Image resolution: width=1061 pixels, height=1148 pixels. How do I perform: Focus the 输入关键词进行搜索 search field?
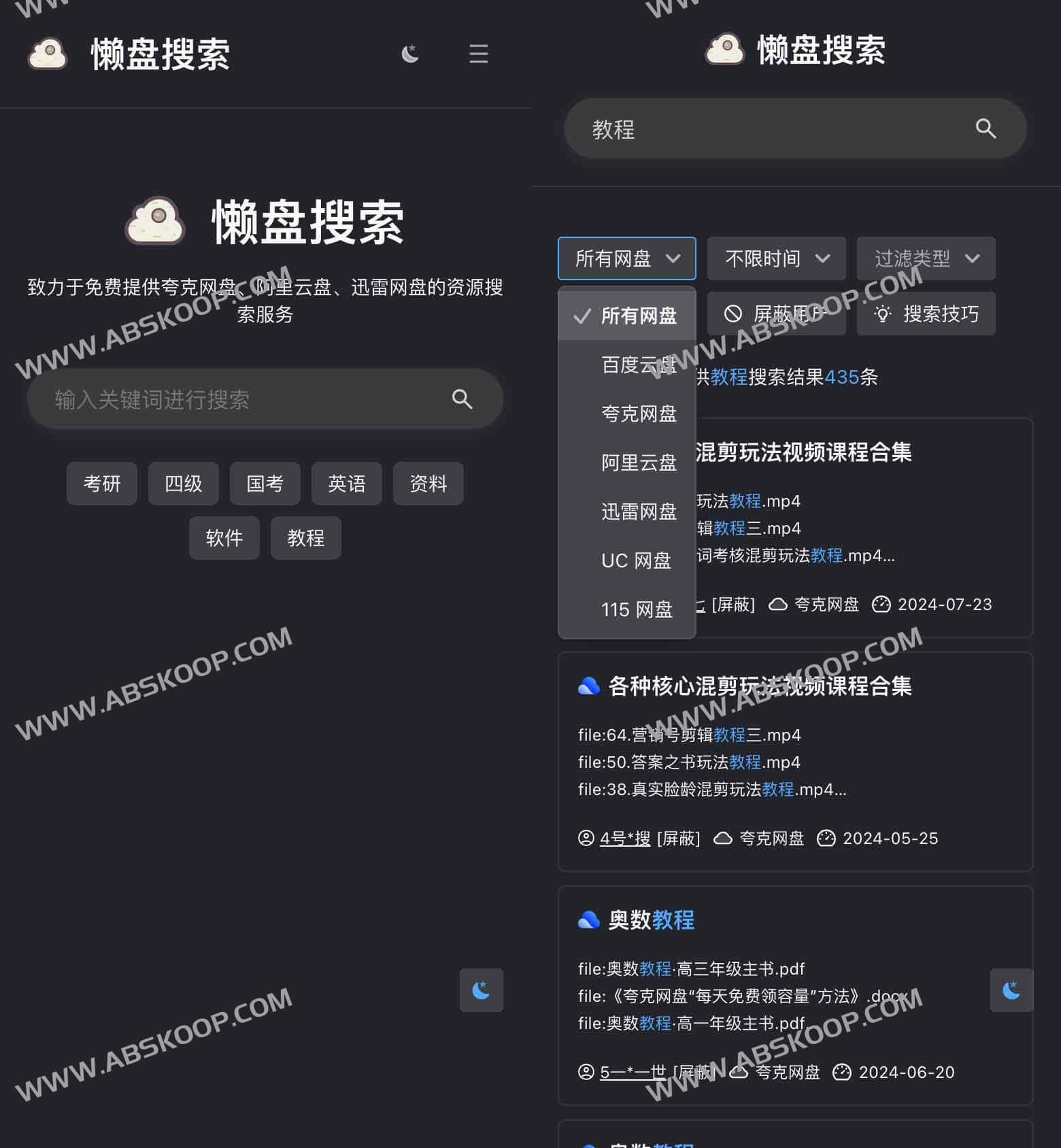245,399
